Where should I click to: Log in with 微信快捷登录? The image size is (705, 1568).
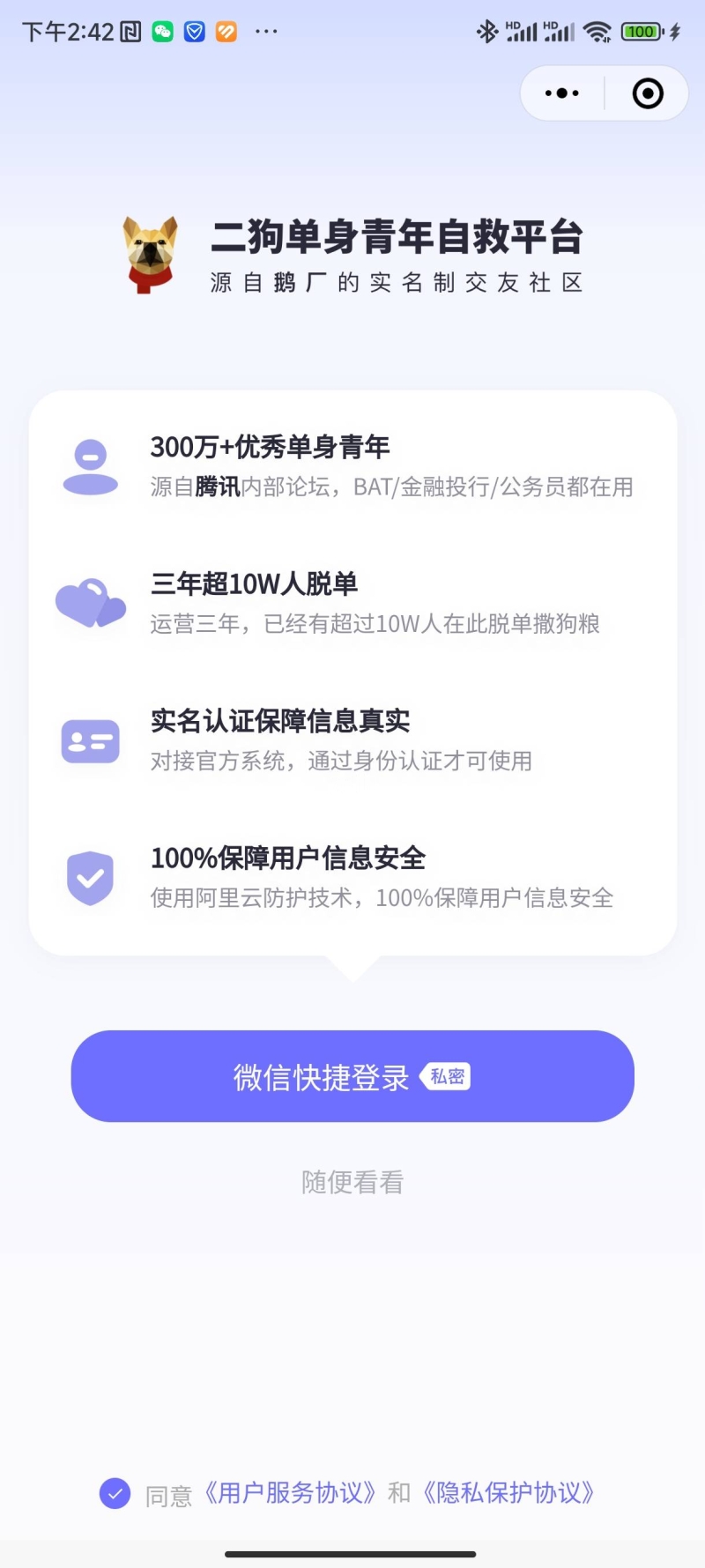point(352,1076)
